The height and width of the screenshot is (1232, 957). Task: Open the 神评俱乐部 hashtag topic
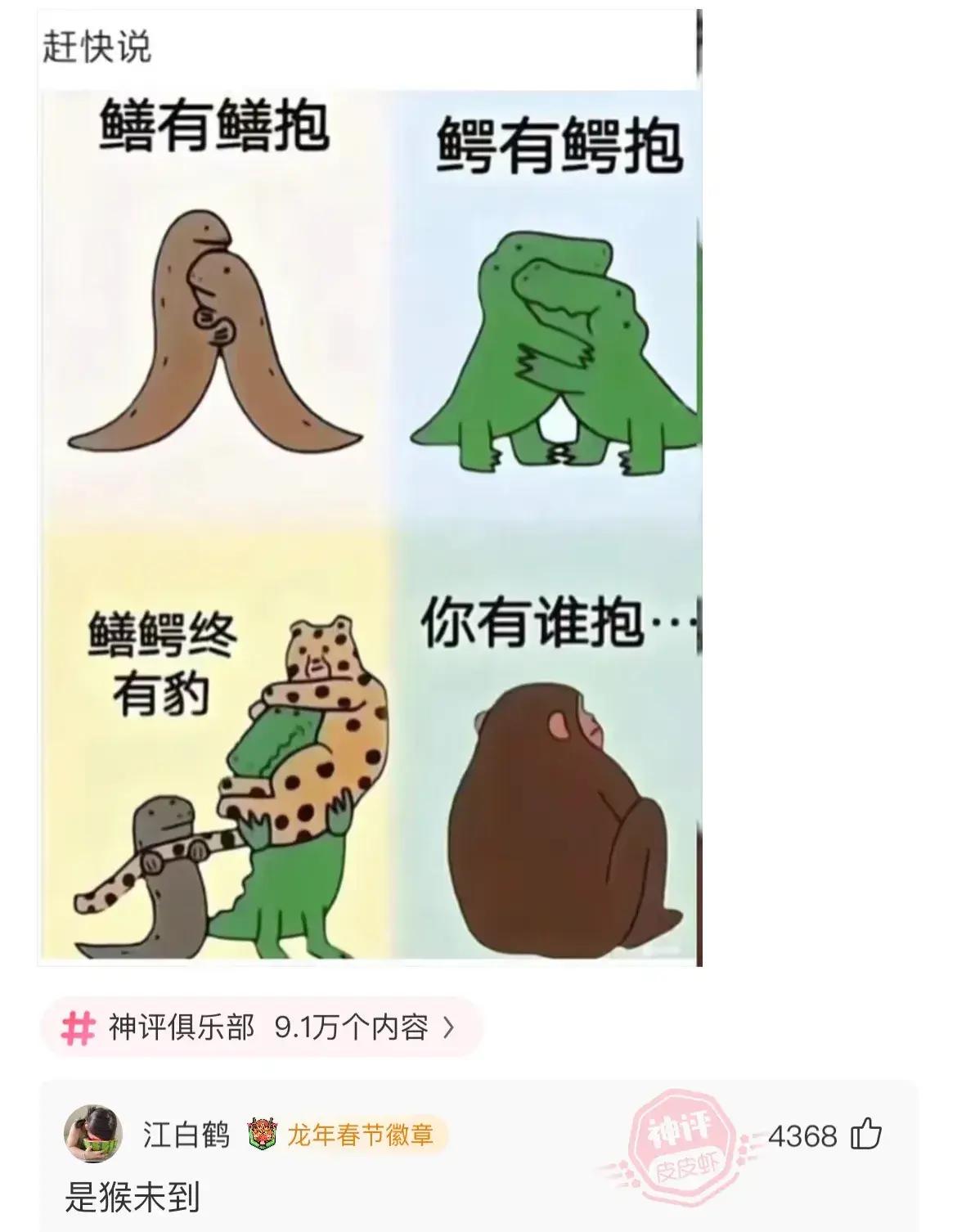[262, 1027]
